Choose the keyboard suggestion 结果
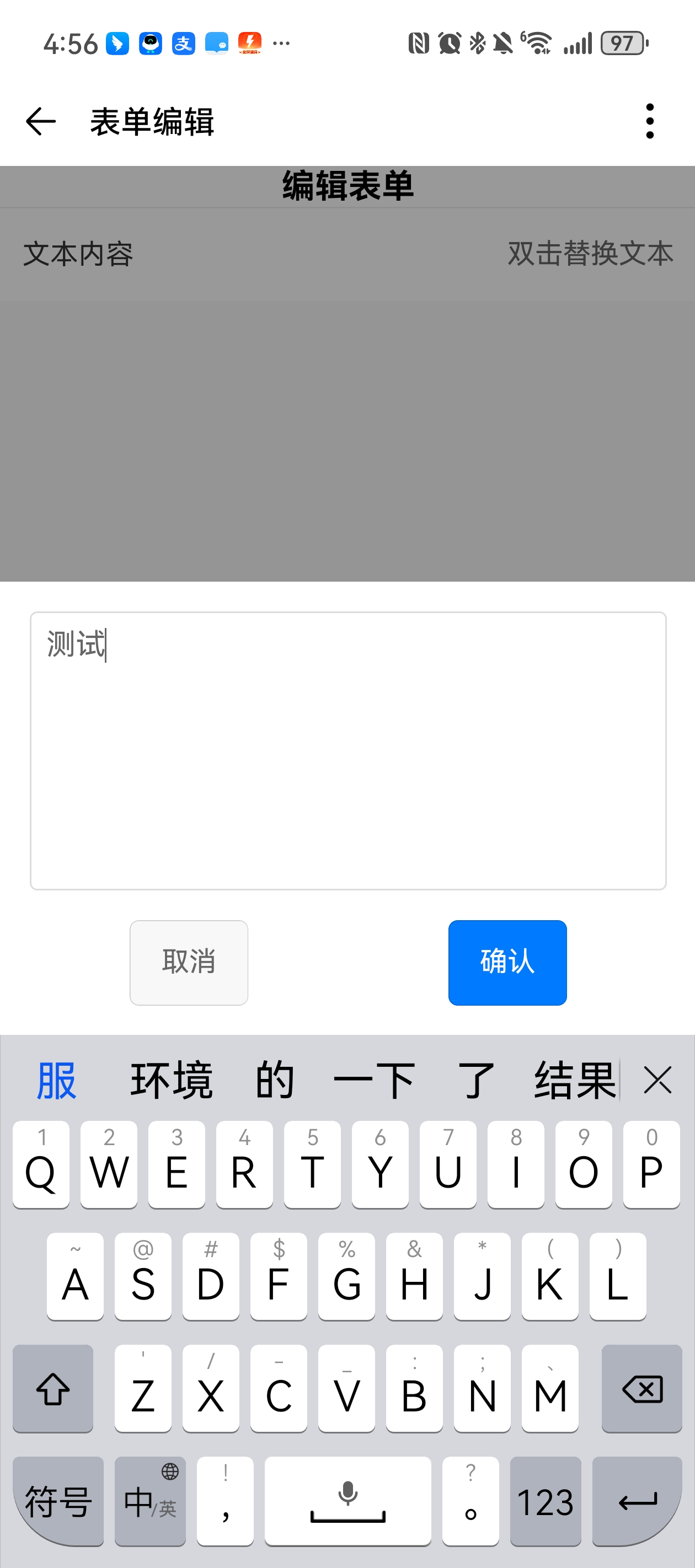This screenshot has height=1568, width=695. tap(574, 1081)
